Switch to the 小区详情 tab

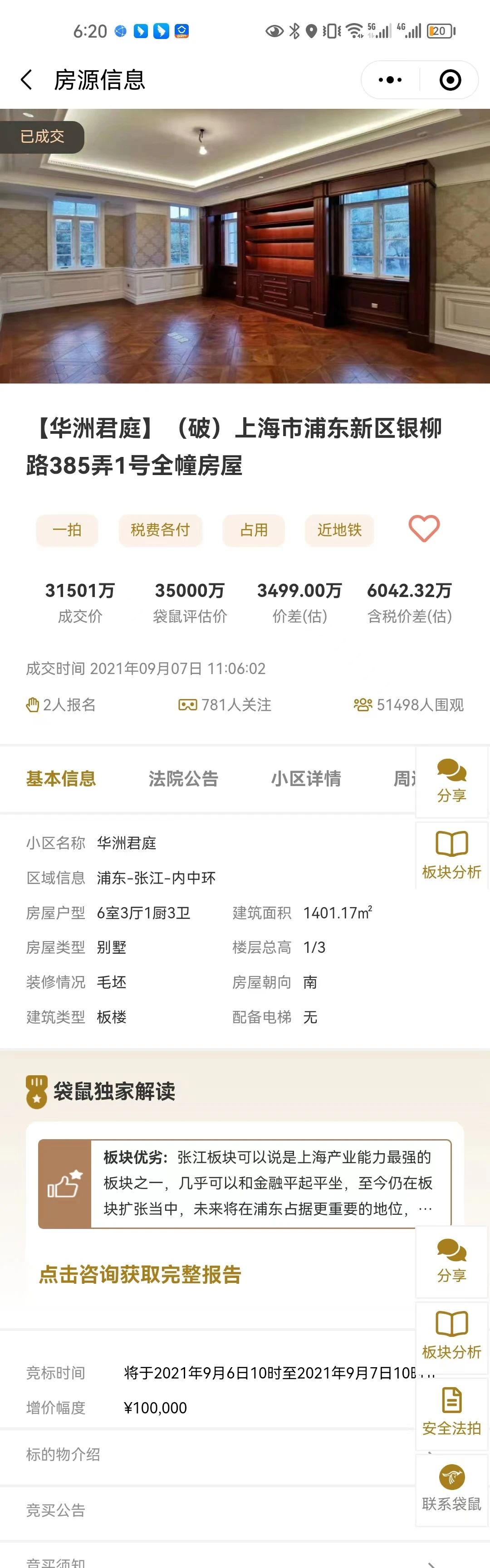pos(305,778)
